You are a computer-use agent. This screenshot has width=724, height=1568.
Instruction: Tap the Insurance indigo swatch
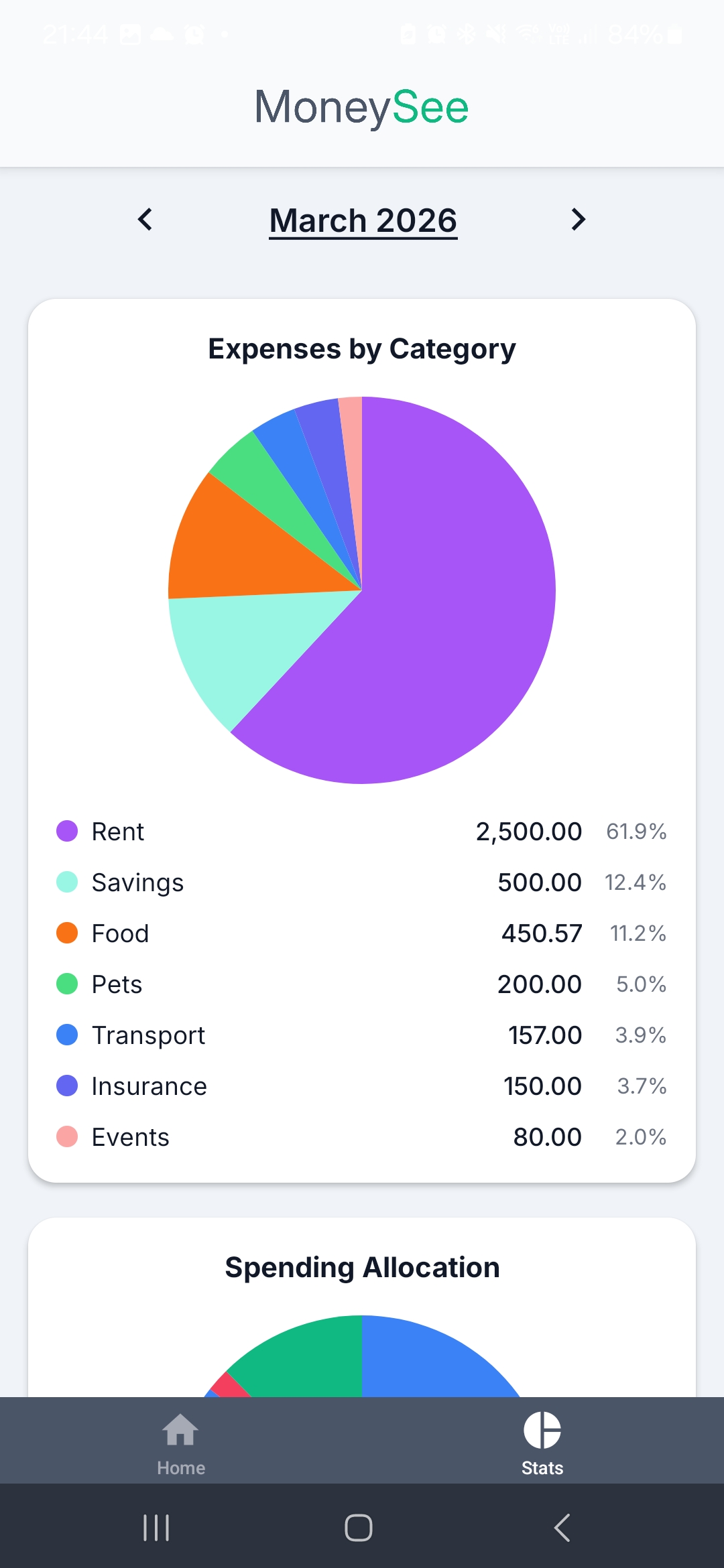coord(67,1086)
